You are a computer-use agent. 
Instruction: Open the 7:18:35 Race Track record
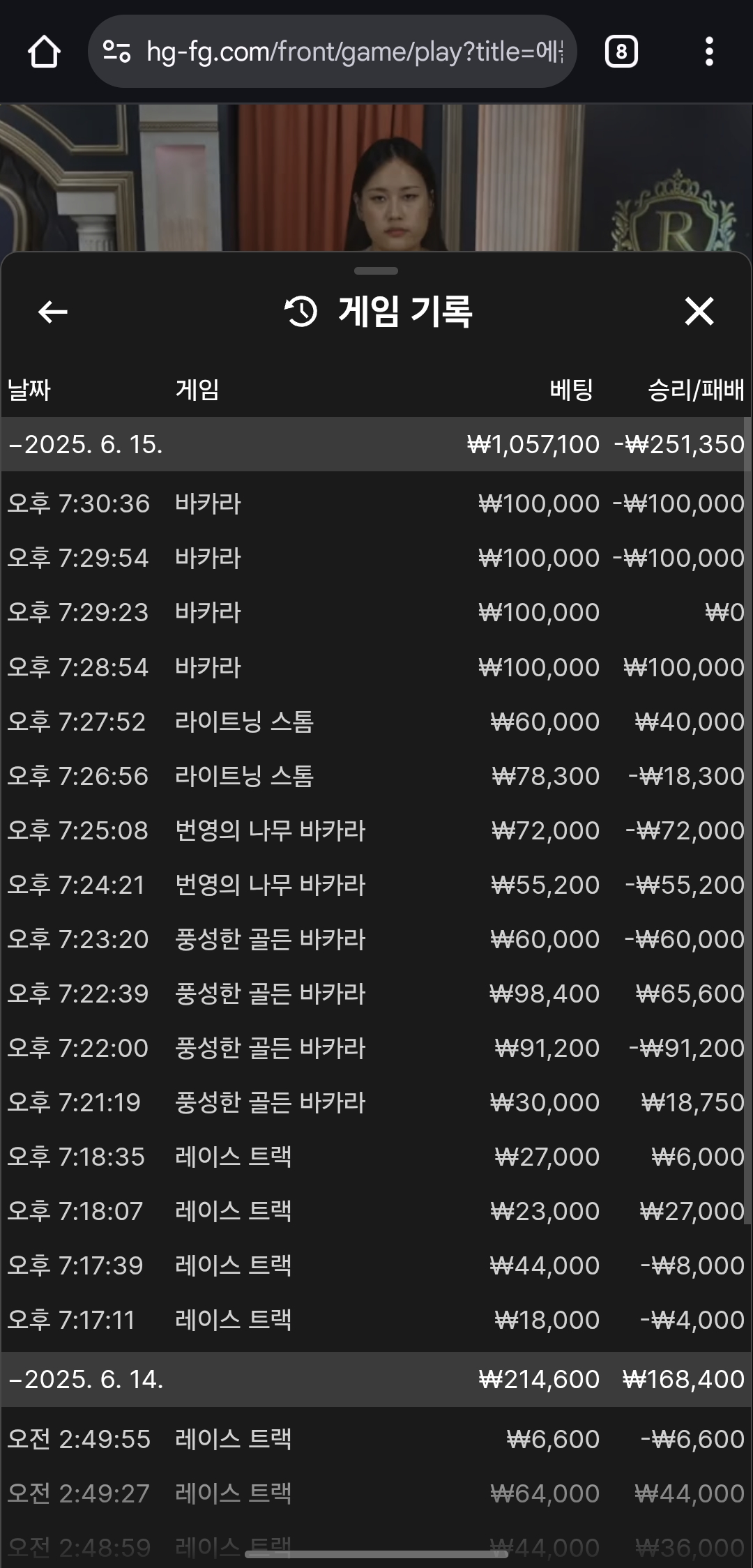[x=376, y=1156]
